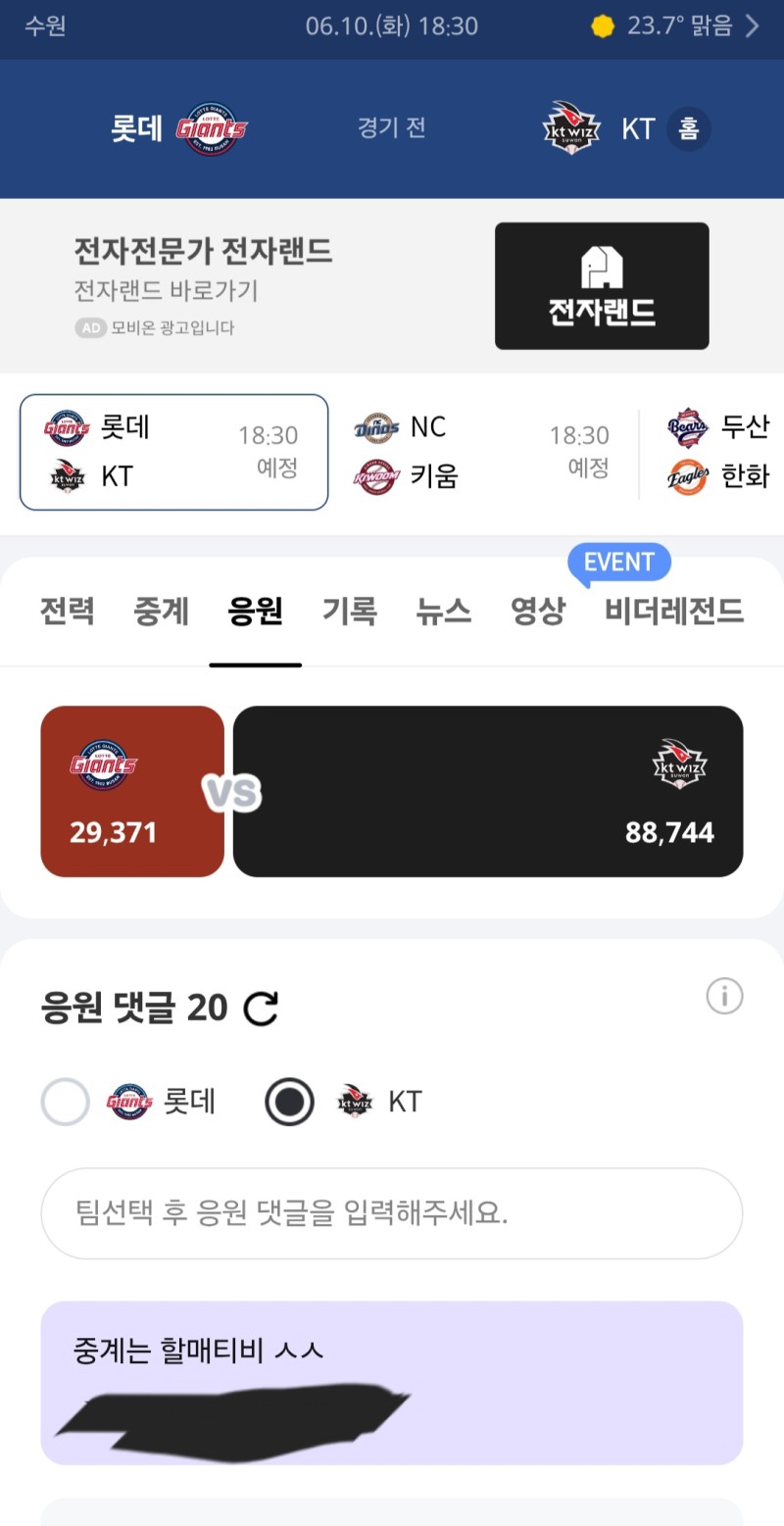Switch to the 전력 tab
Screen dimensions: 784x1526
click(x=67, y=612)
